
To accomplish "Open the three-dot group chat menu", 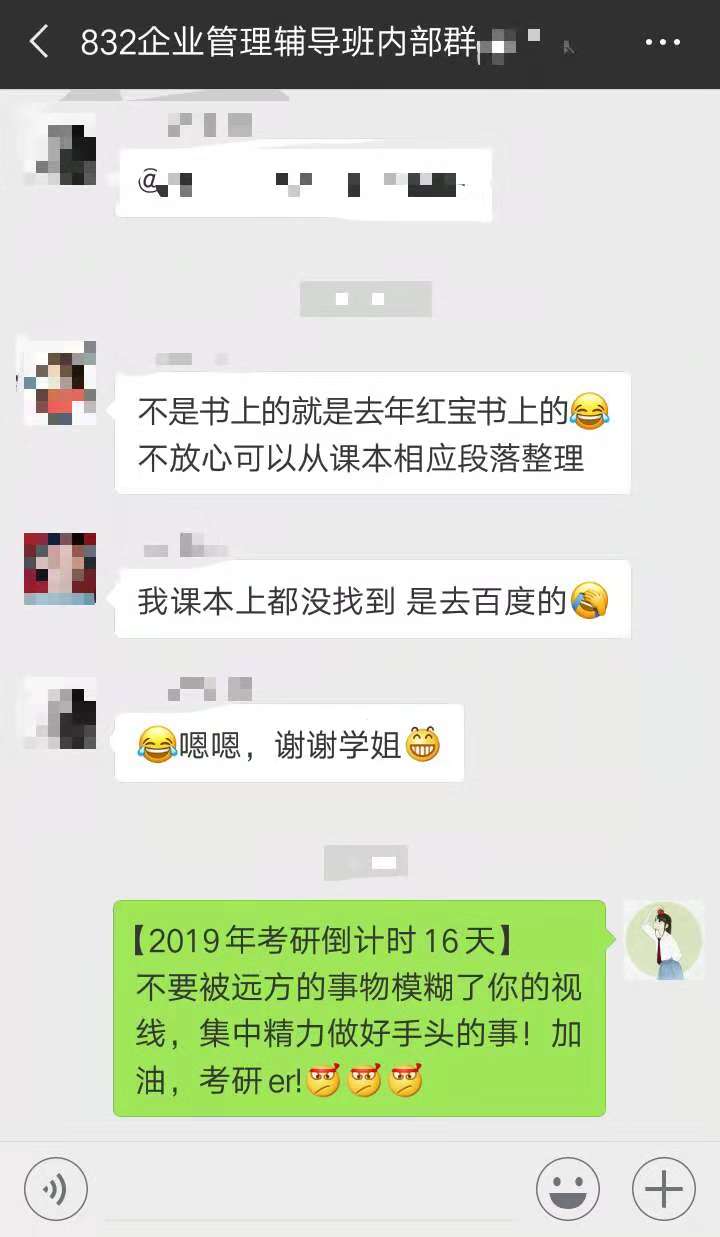I will coord(662,43).
